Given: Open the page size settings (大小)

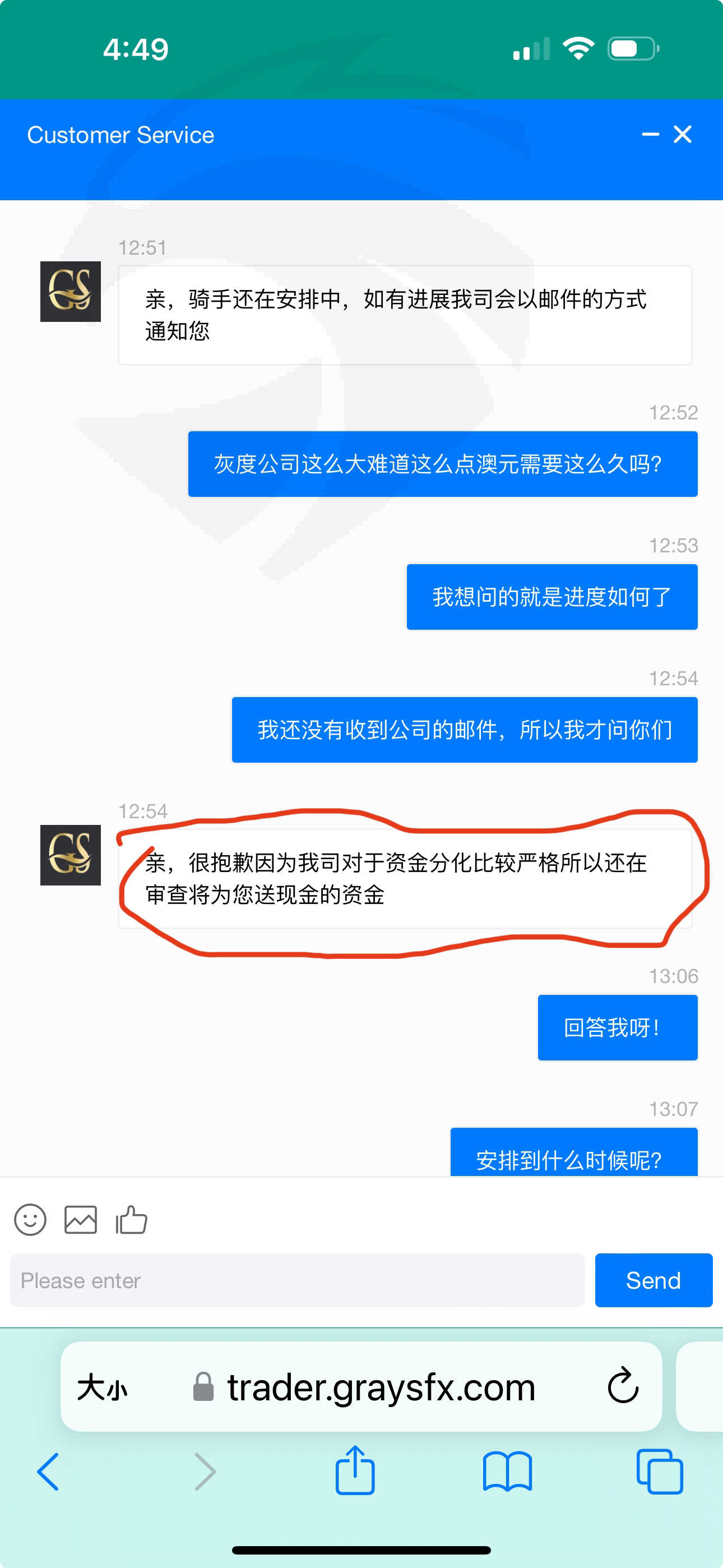Looking at the screenshot, I should 102,1388.
